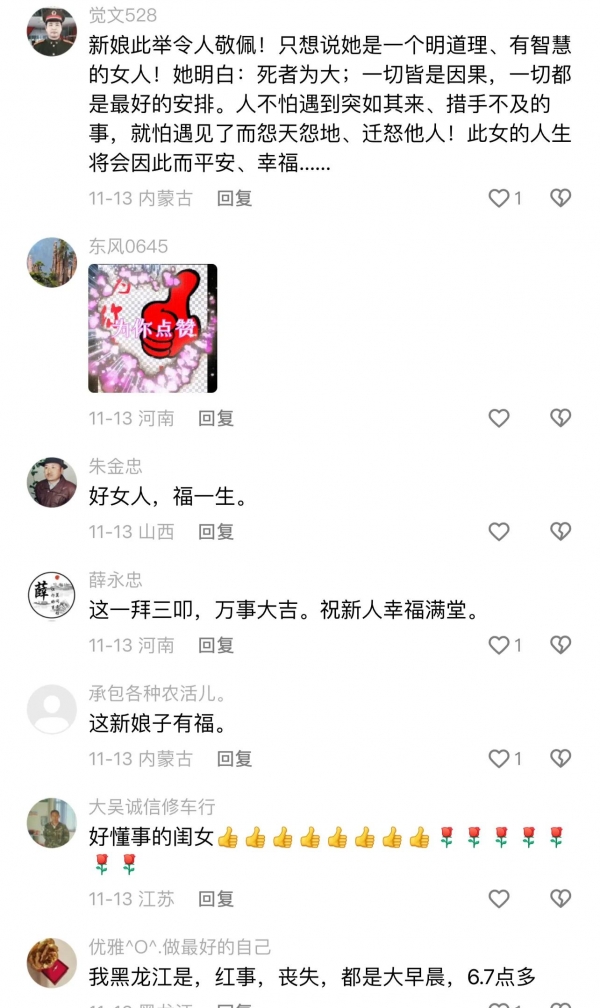Open 觉文528's profile avatar

point(51,31)
